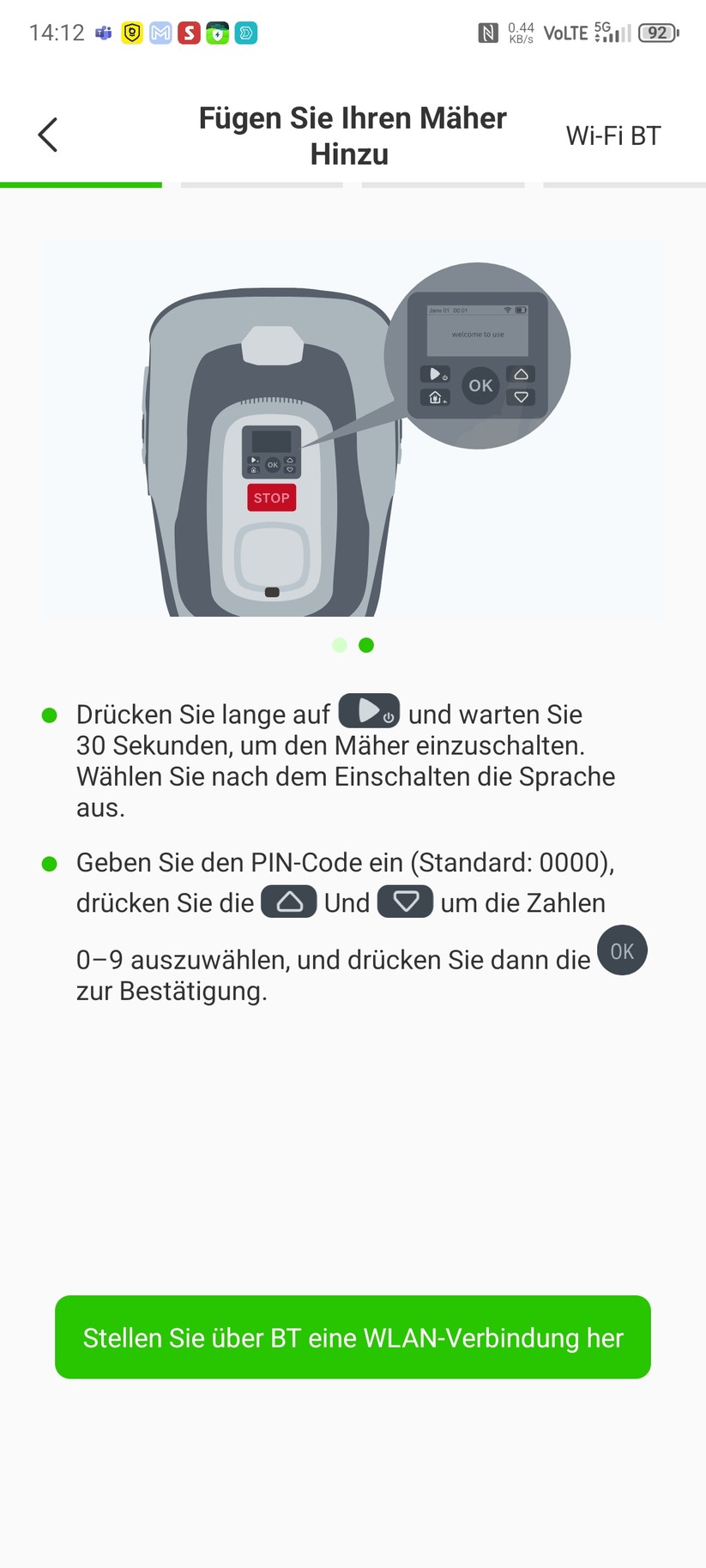Tap the back chevron at top left
The width and height of the screenshot is (706, 1568).
tap(47, 134)
